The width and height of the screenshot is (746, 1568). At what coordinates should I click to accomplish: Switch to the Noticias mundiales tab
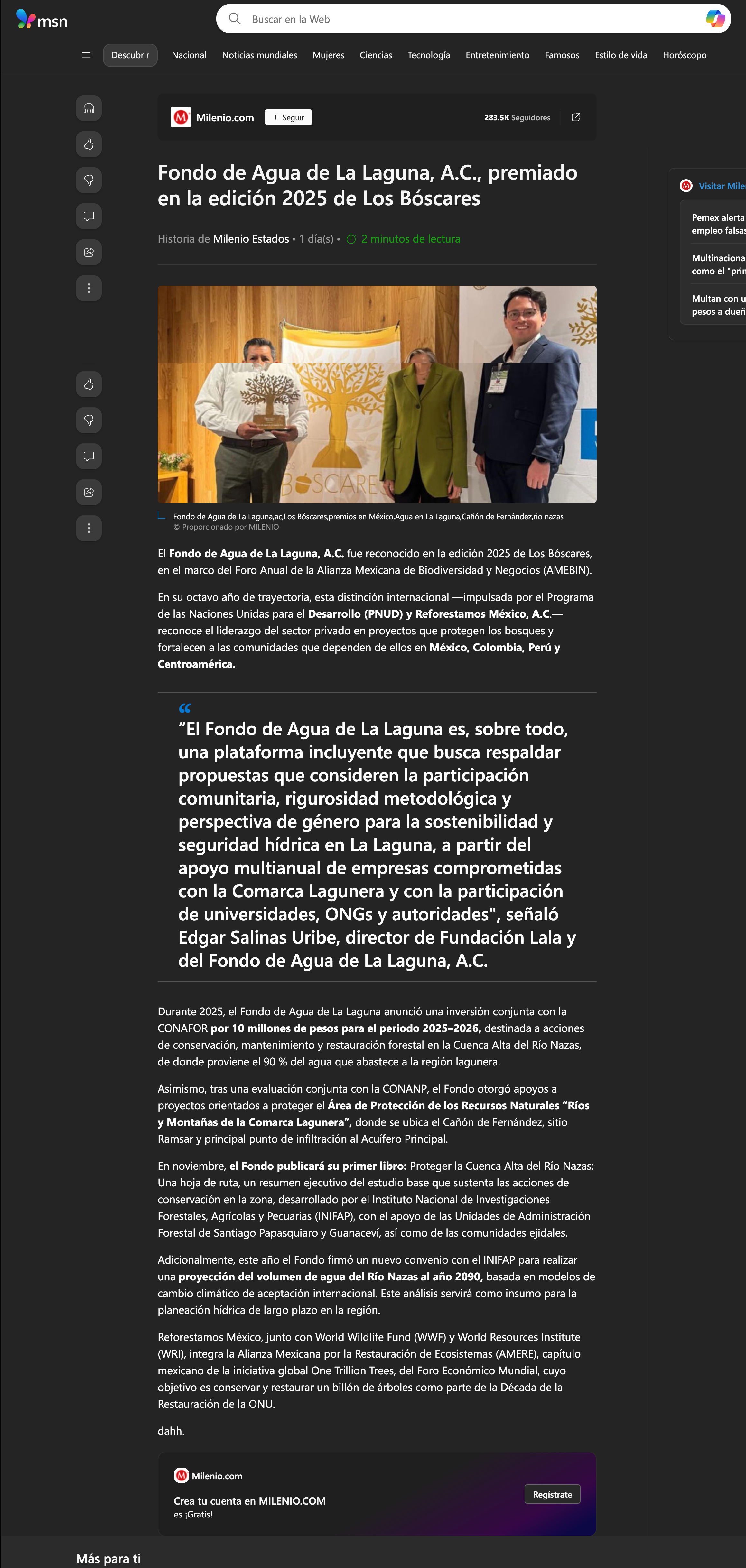259,55
